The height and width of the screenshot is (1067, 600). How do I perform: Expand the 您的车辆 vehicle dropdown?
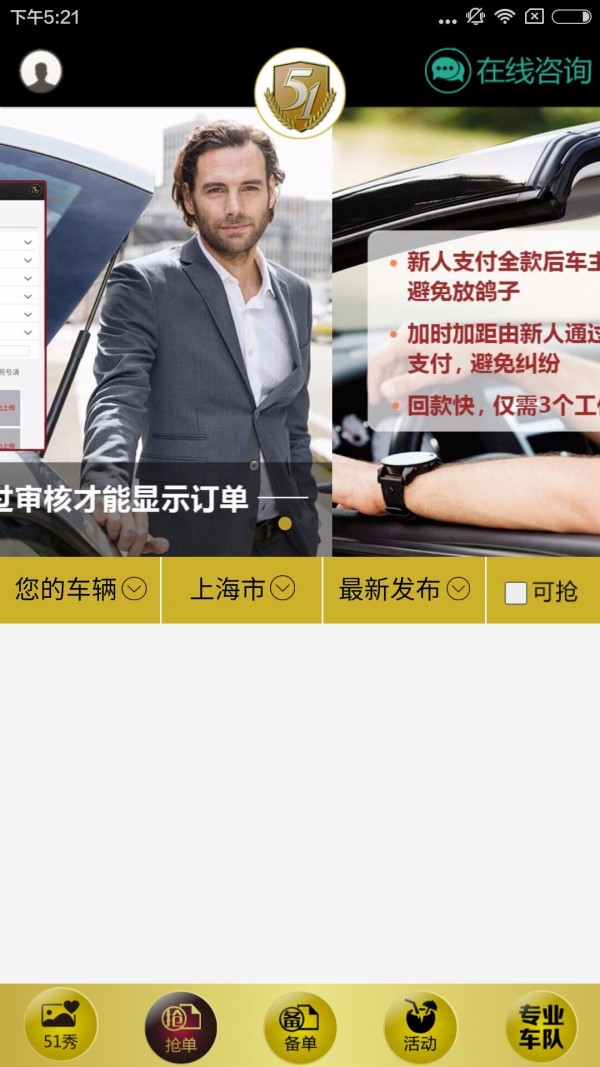coord(80,590)
